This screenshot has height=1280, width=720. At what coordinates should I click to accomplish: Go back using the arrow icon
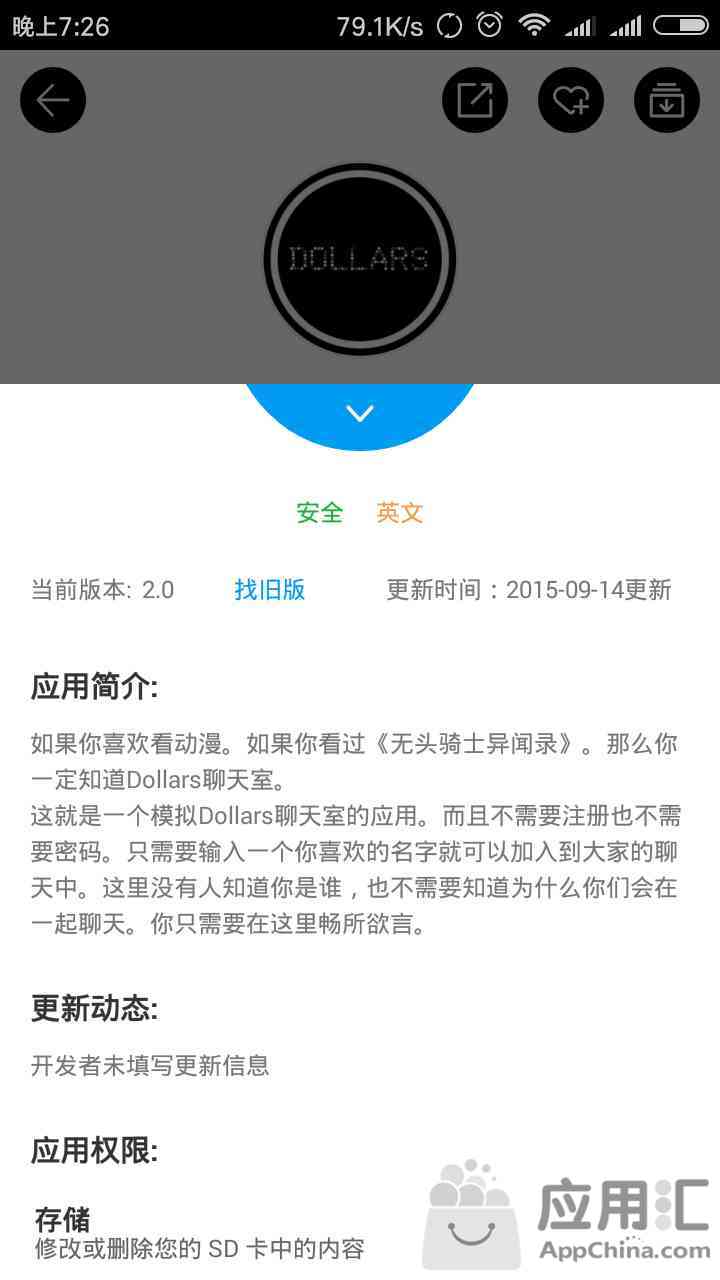[53, 100]
